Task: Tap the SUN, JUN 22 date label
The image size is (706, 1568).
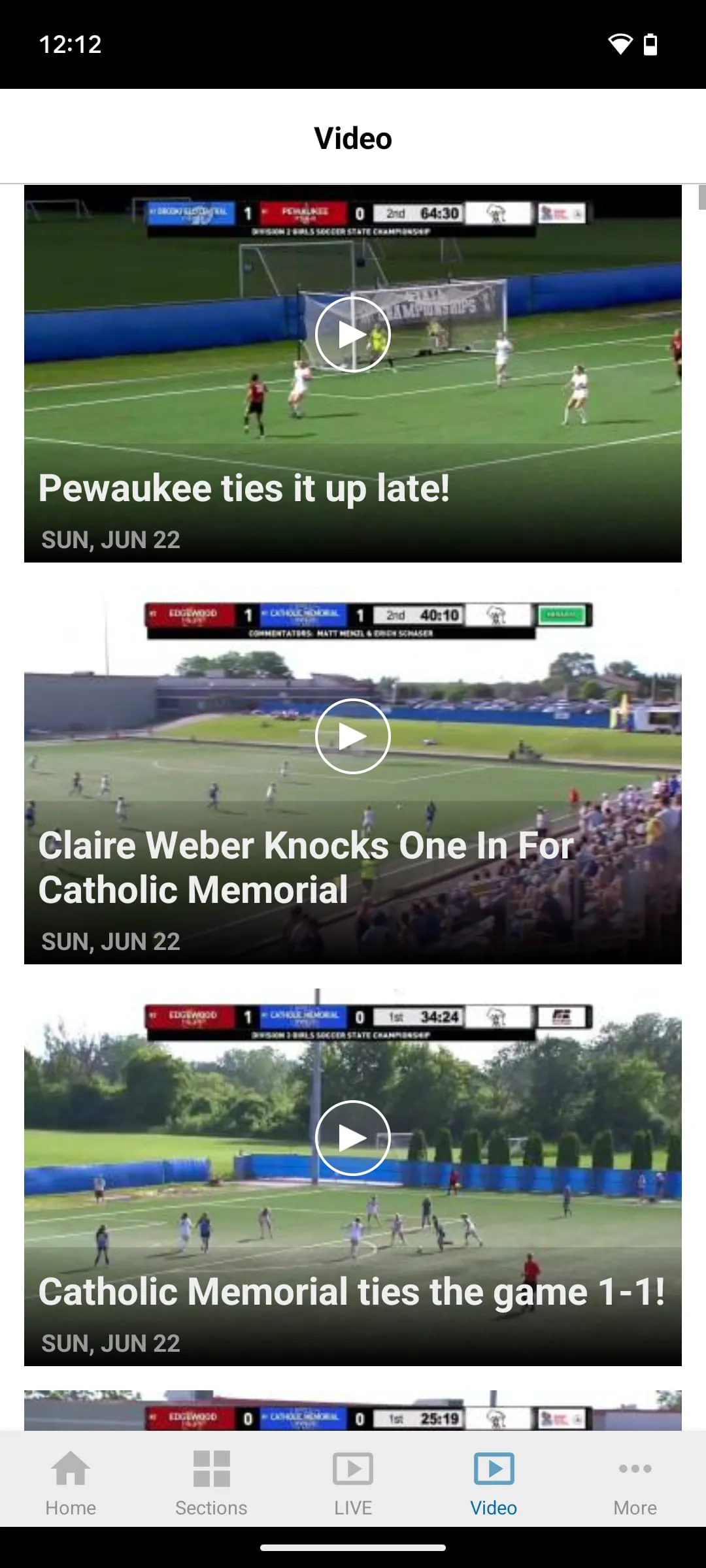Action: click(x=110, y=540)
